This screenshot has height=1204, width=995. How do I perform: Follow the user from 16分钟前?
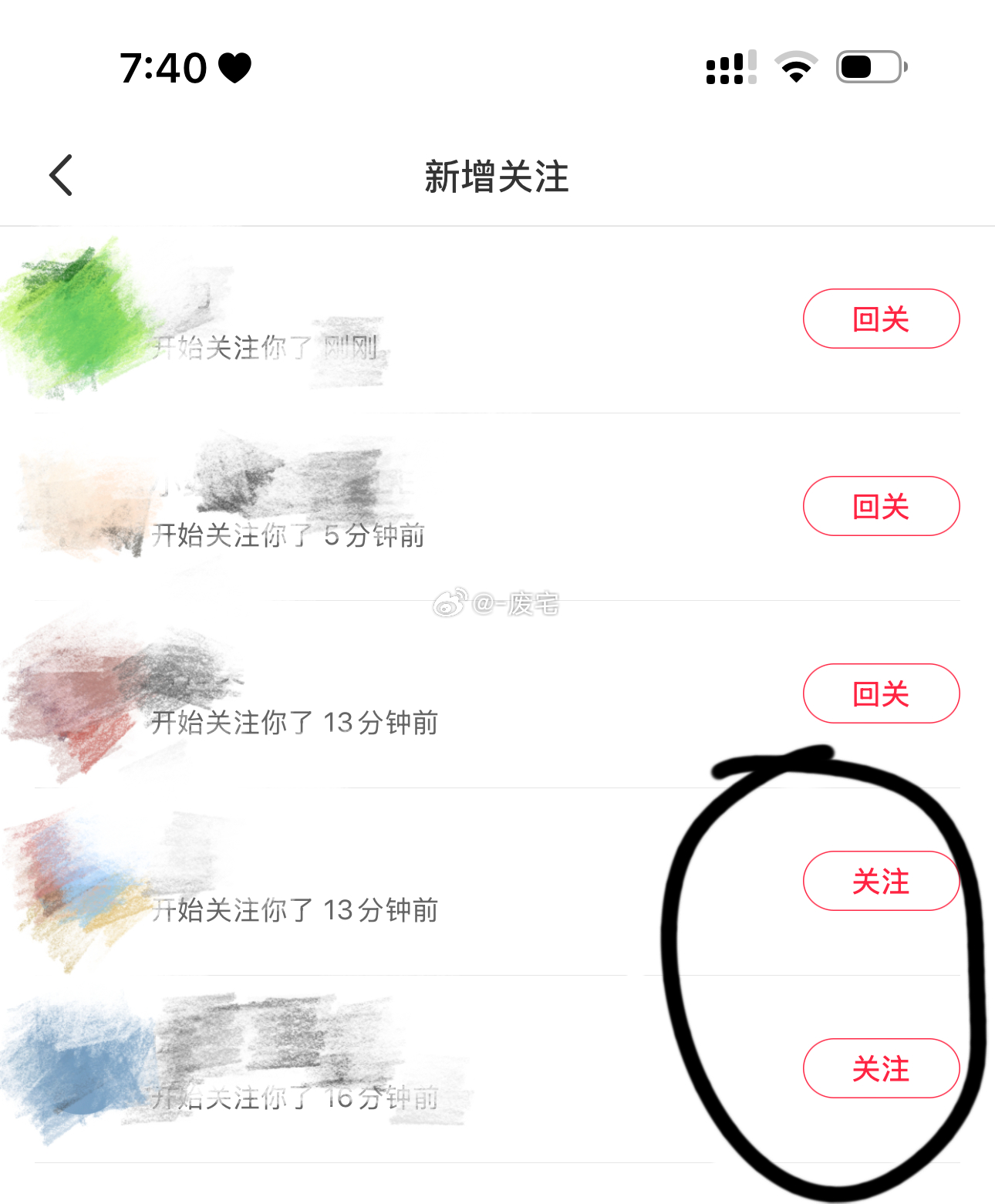pos(881,1068)
